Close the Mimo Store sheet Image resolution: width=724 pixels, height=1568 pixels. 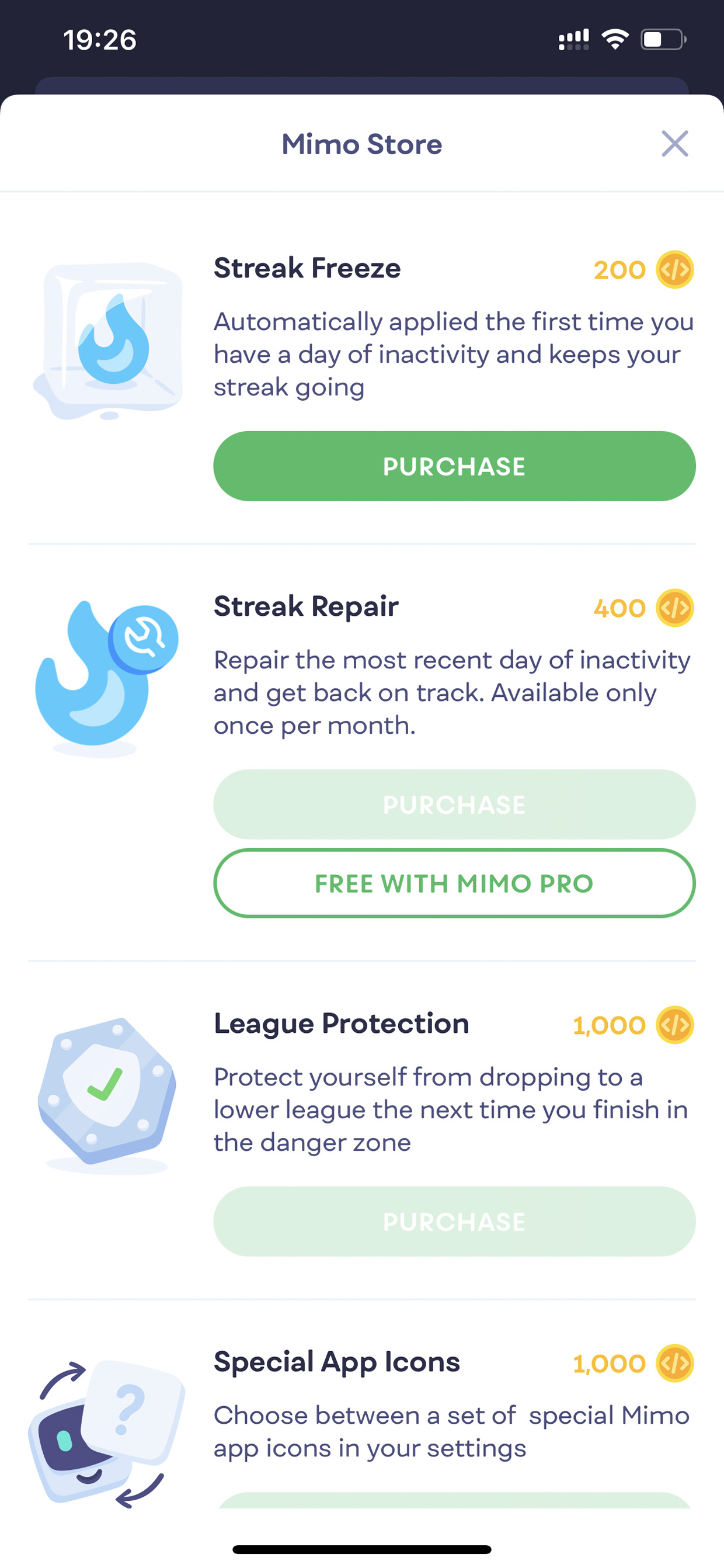pos(675,144)
